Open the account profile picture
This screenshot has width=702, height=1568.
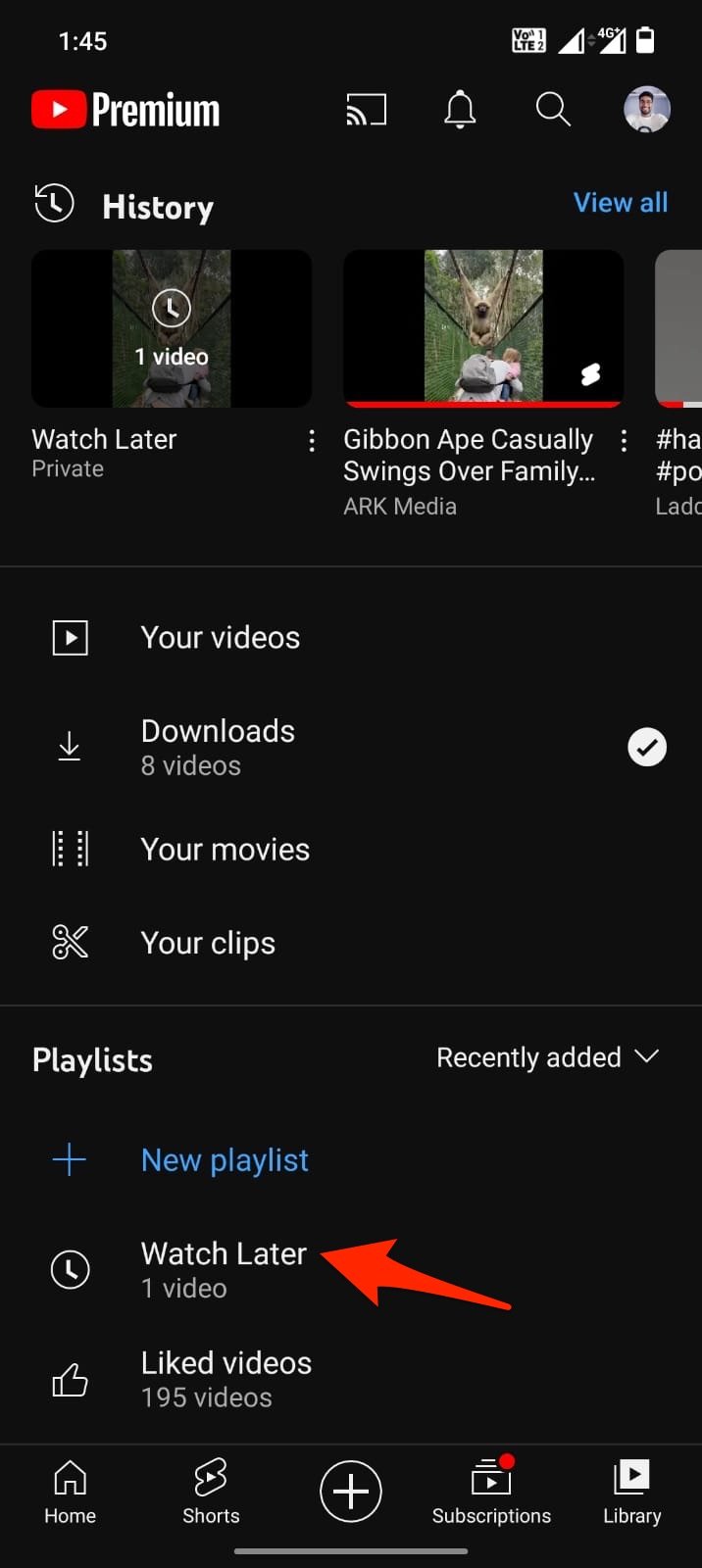647,110
